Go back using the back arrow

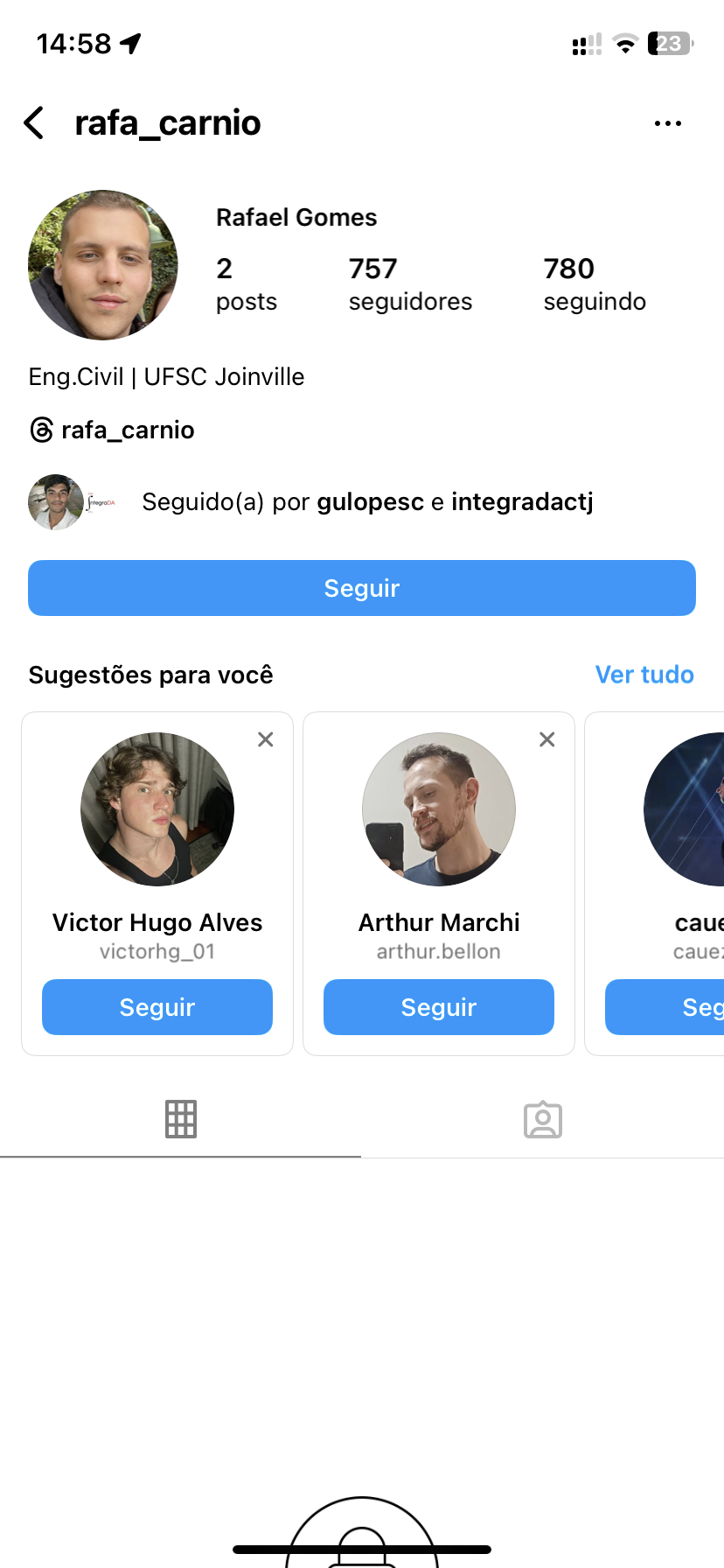pyautogui.click(x=34, y=123)
